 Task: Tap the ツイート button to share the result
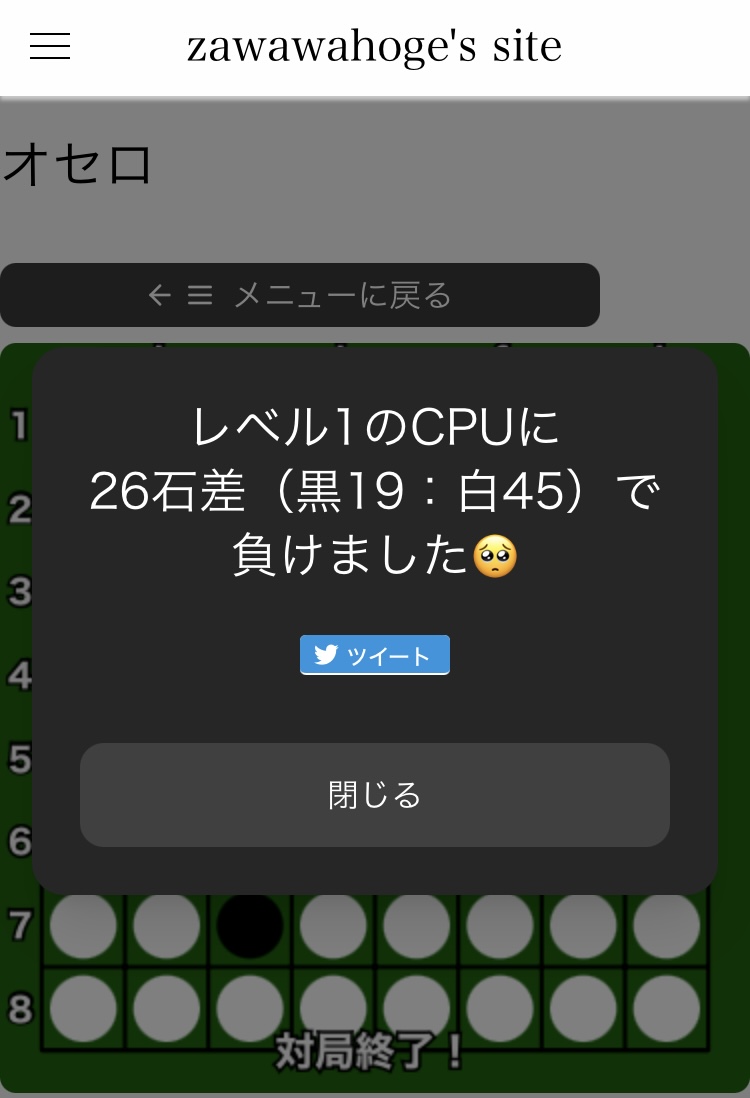(x=375, y=656)
